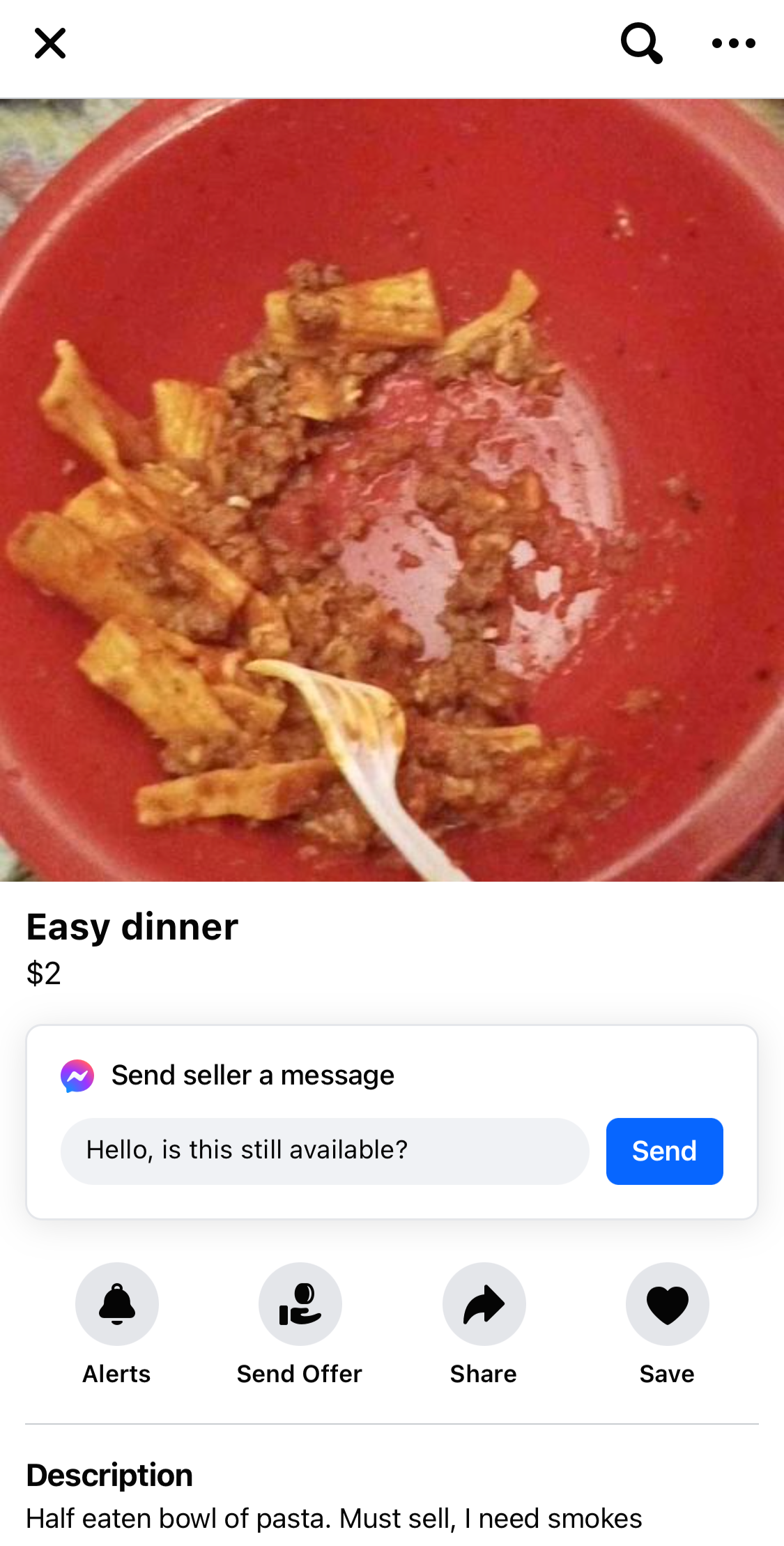Close the Easy dinner listing
The image size is (784, 1546).
coord(50,44)
